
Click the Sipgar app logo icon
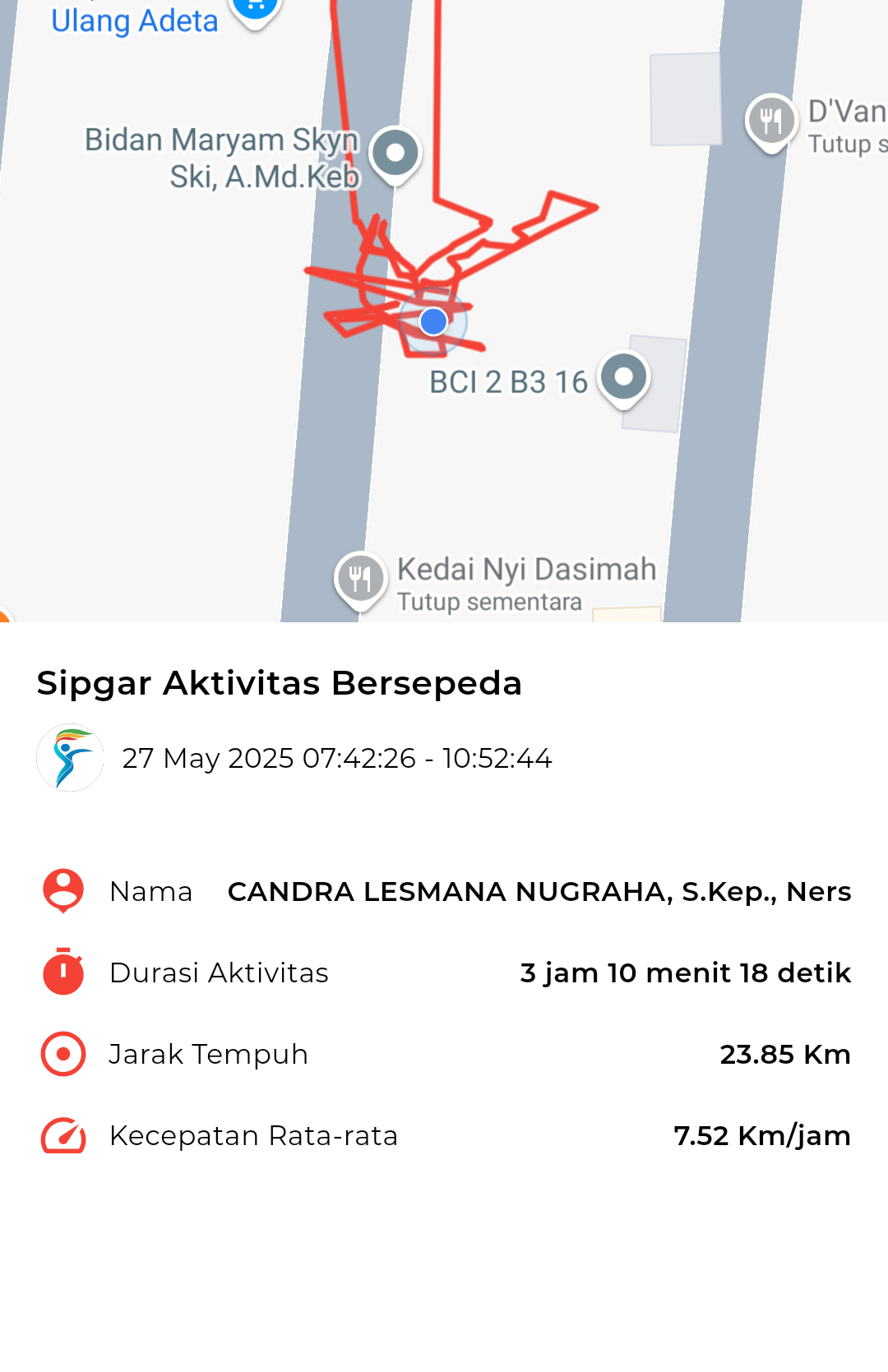[x=71, y=758]
